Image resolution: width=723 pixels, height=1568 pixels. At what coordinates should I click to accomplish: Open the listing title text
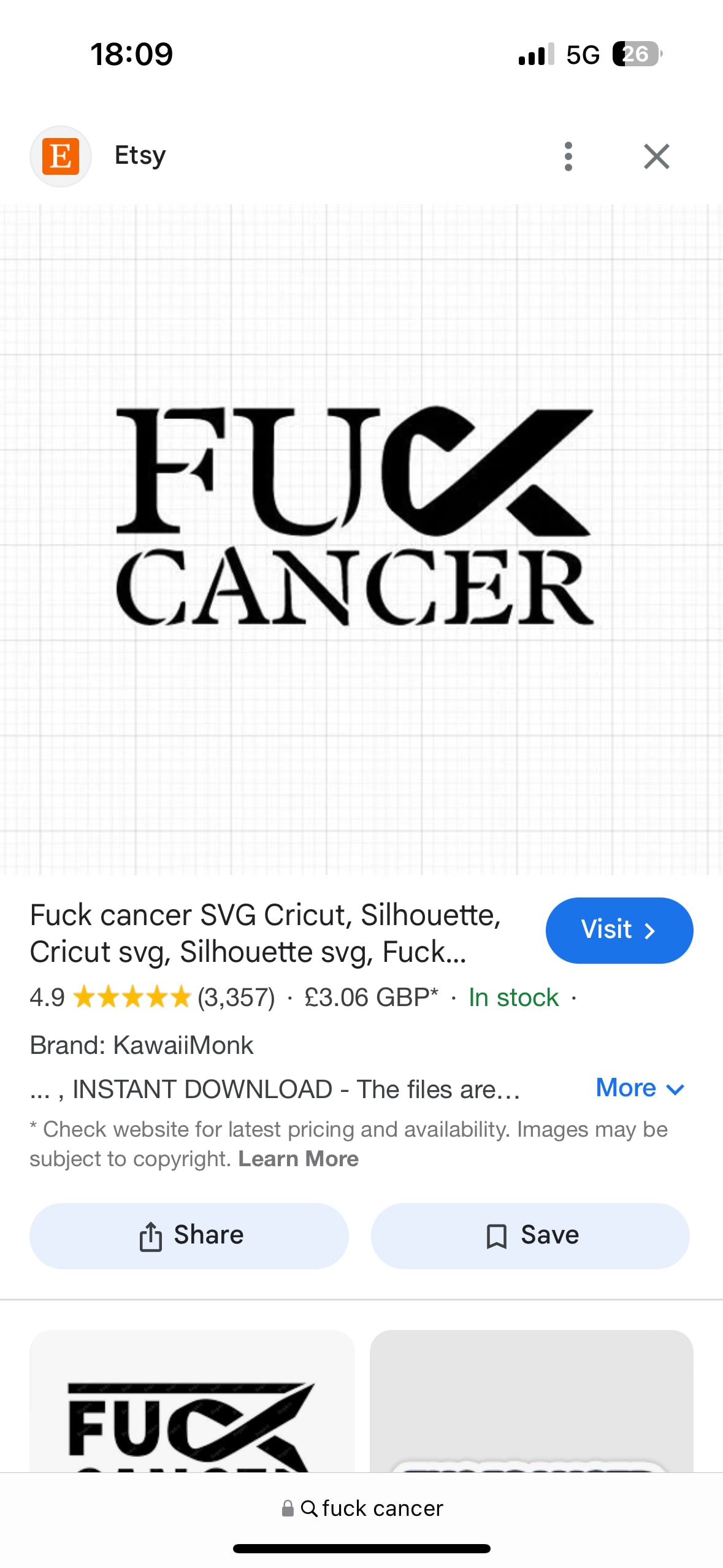[x=265, y=933]
